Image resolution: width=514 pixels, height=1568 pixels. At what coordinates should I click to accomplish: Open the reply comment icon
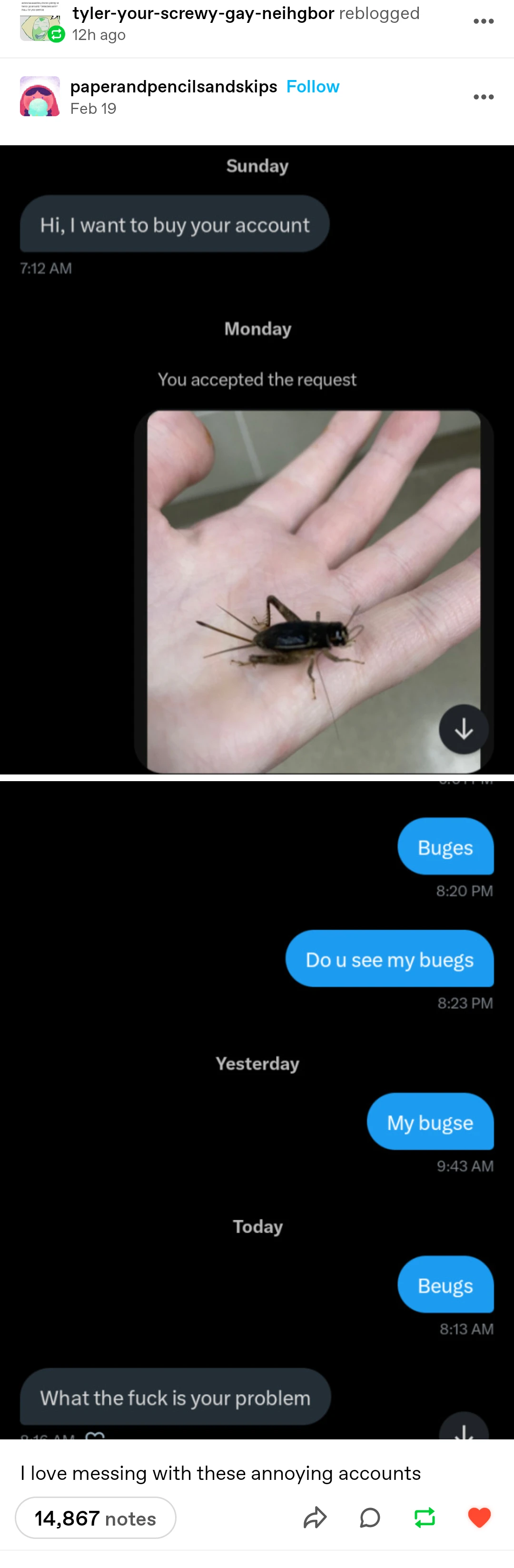(370, 1518)
